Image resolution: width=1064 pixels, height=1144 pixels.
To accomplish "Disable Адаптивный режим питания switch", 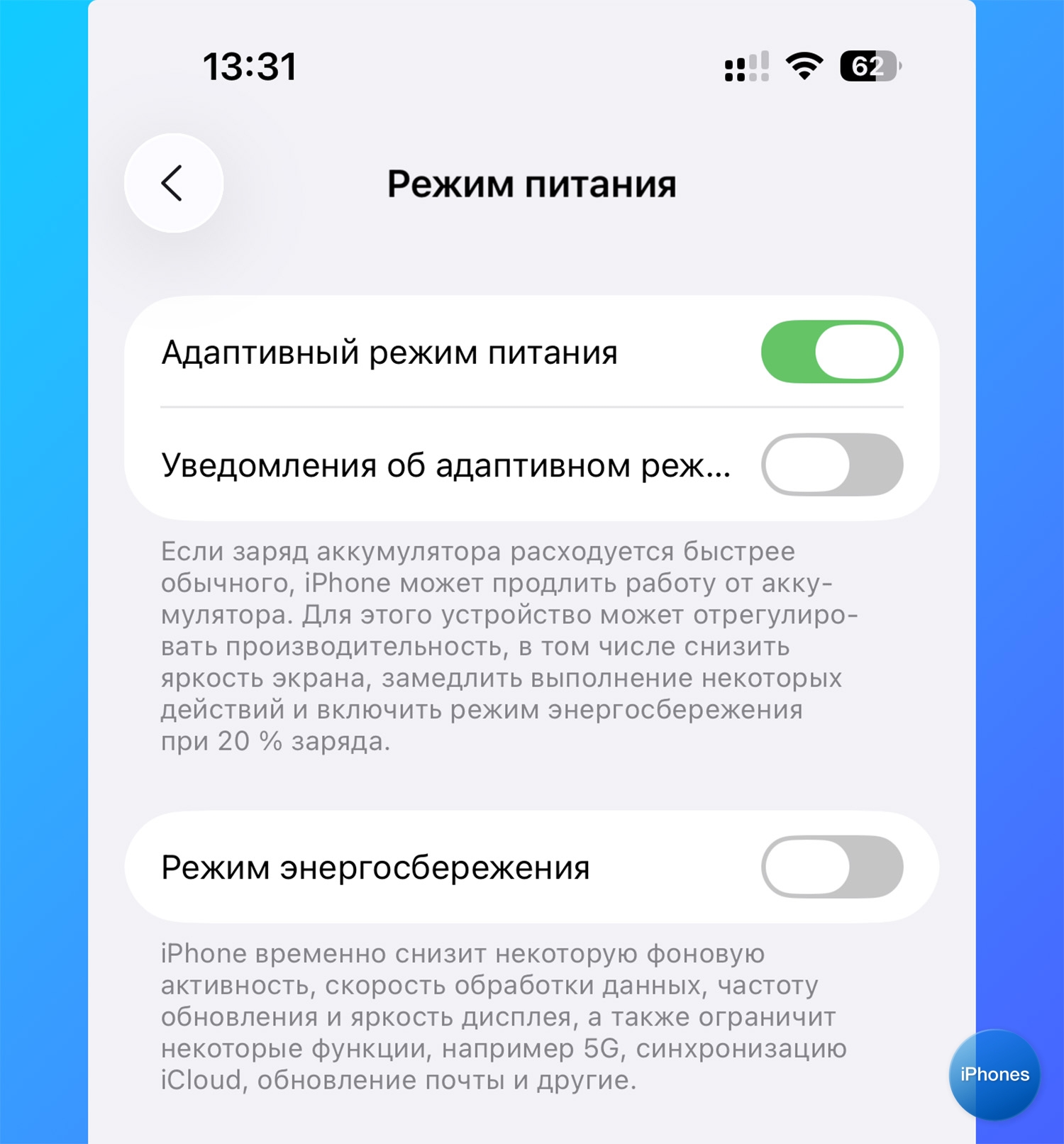I will coord(831,352).
